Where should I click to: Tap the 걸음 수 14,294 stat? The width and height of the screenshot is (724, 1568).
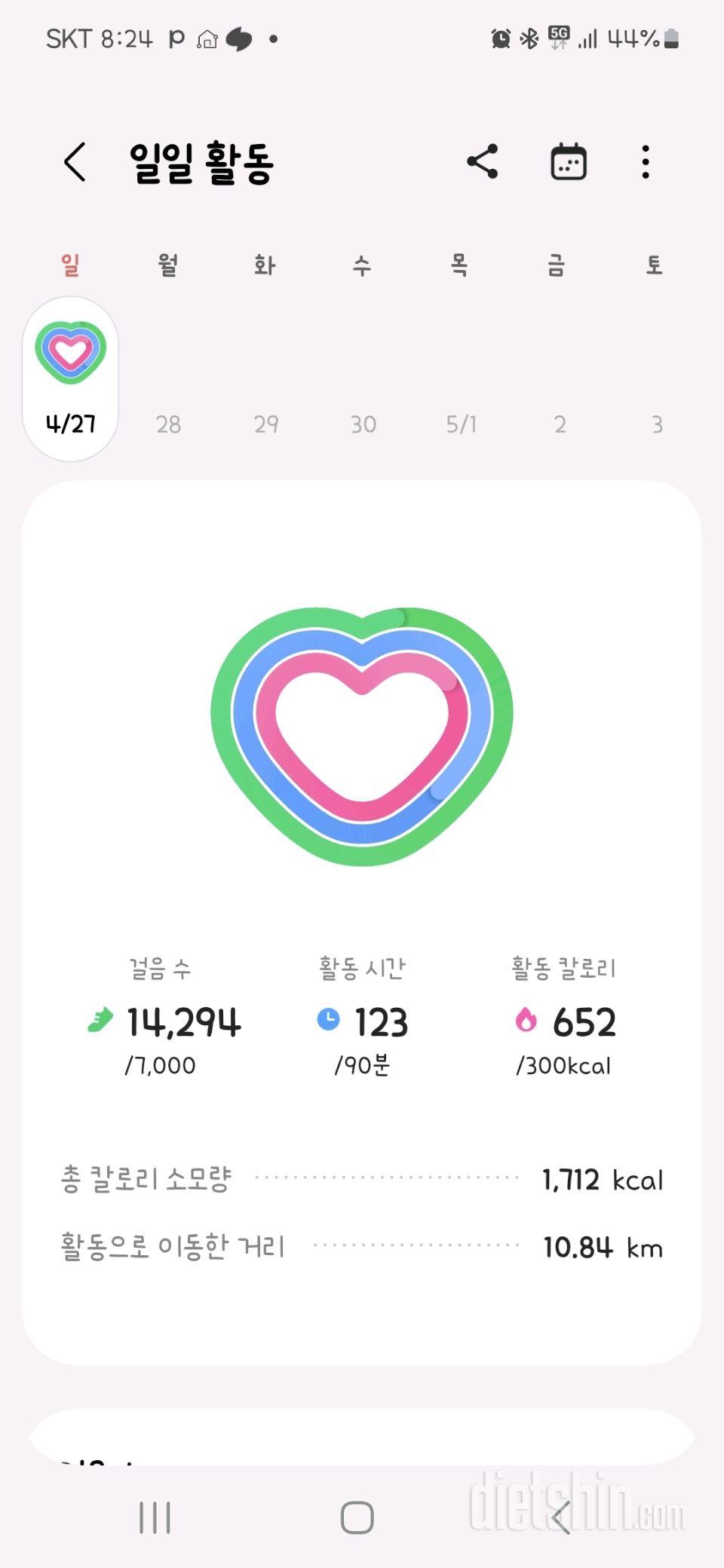161,1016
